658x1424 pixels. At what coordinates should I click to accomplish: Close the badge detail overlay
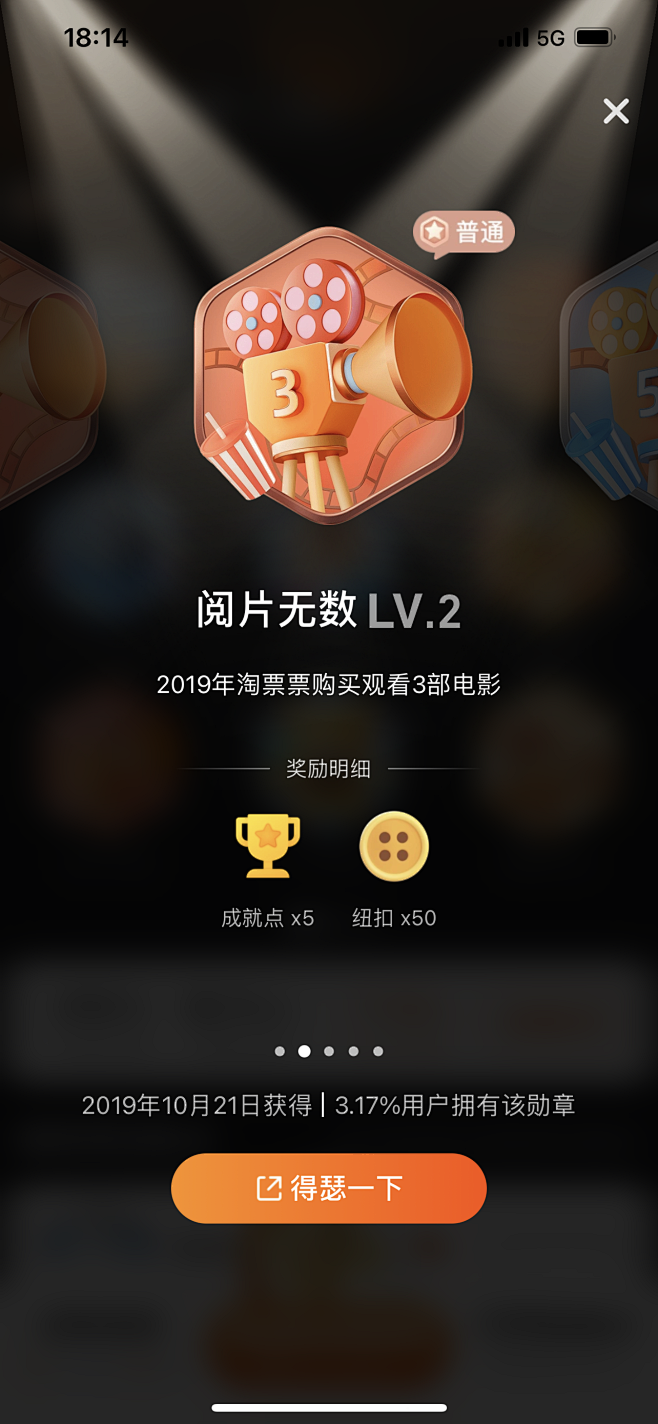click(x=616, y=111)
